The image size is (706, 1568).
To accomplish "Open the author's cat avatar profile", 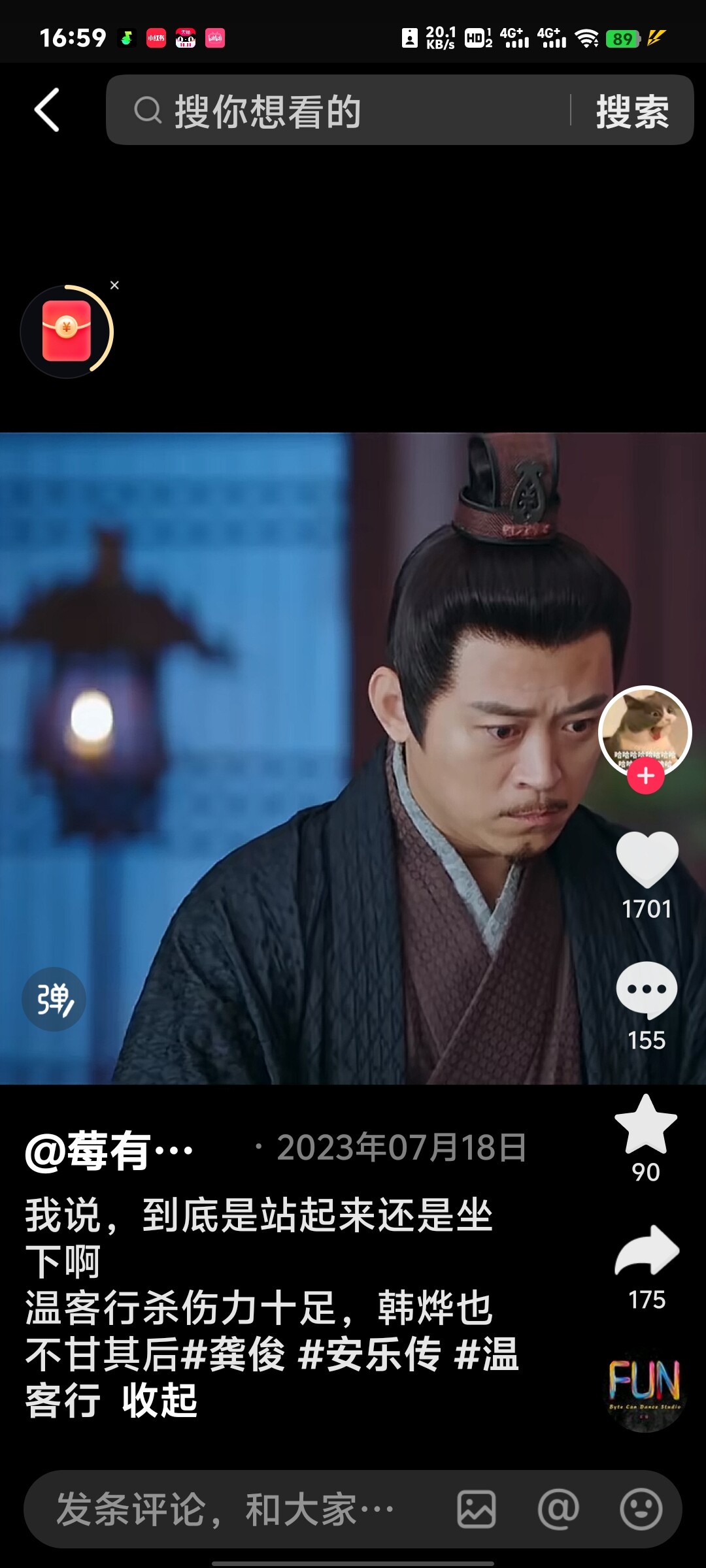I will (x=645, y=729).
